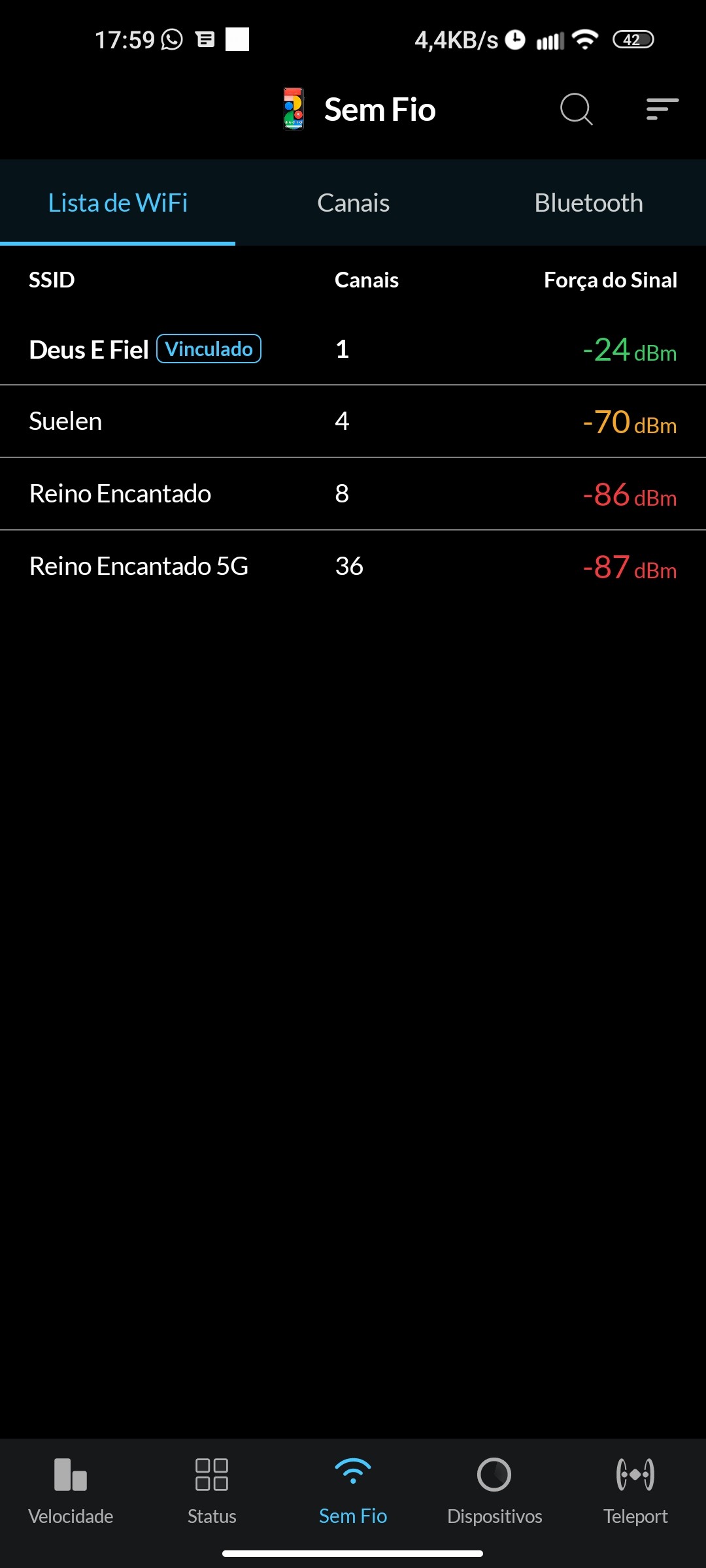Open the search icon in the app bar
706x1568 pixels.
576,109
